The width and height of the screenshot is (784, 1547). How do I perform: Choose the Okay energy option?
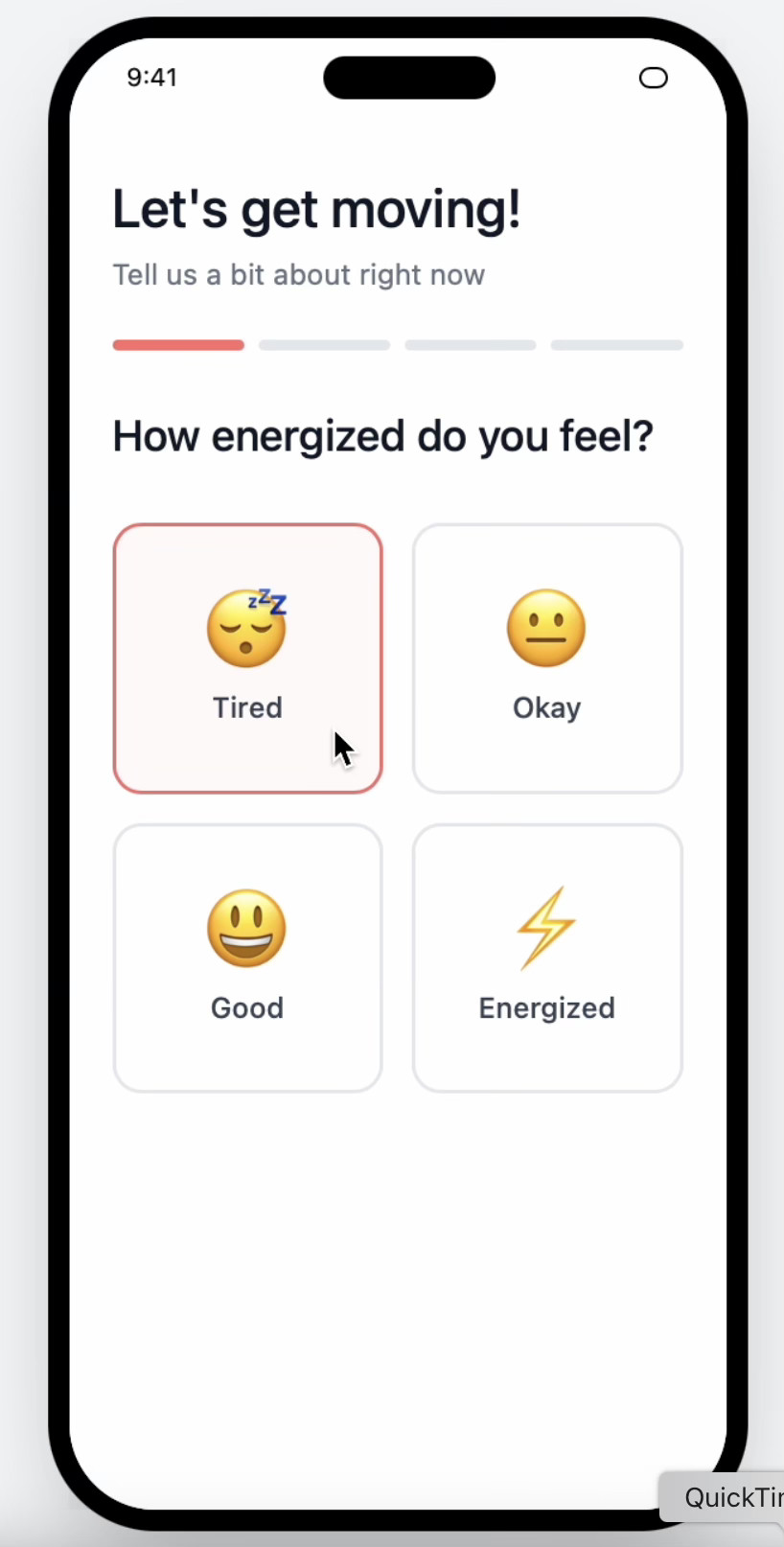coord(547,658)
